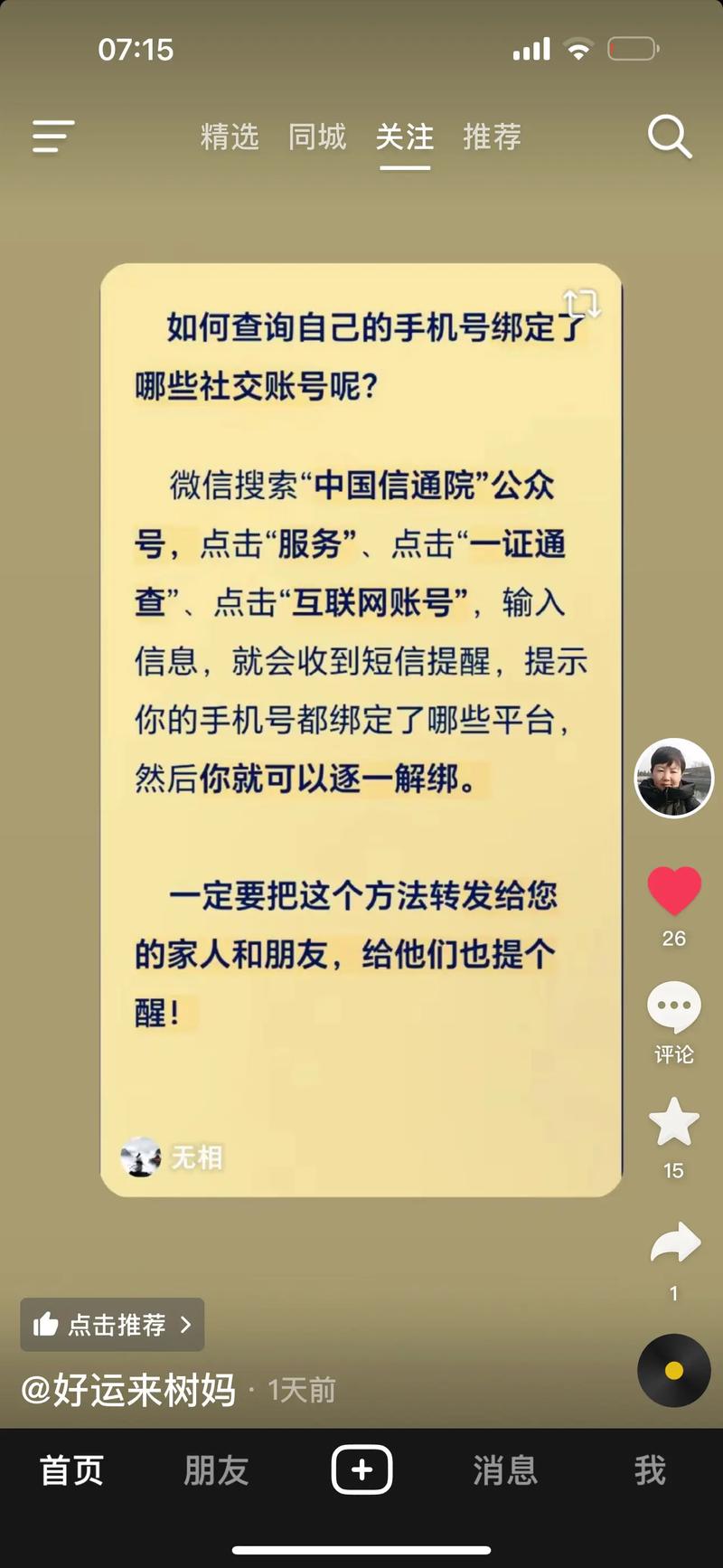Open the spinning music disc
The width and height of the screenshot is (723, 1568).
(x=674, y=1370)
